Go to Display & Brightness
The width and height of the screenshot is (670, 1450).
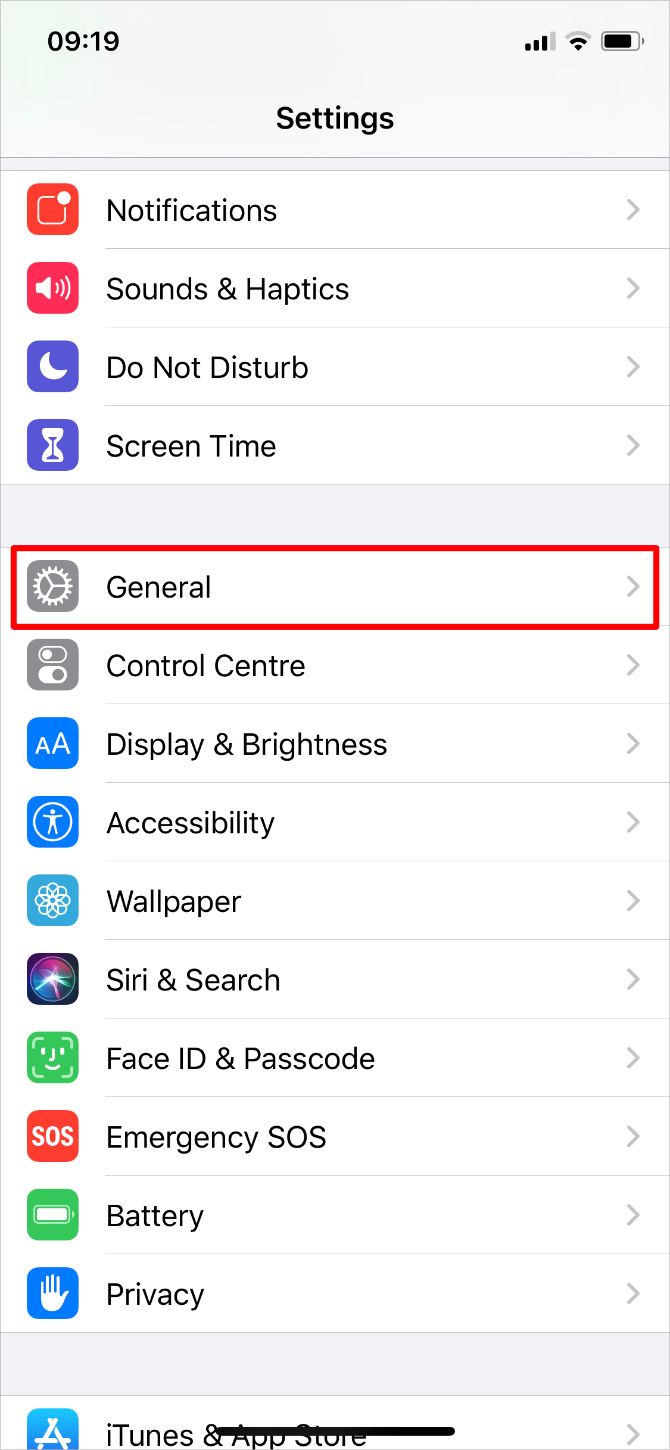(335, 744)
